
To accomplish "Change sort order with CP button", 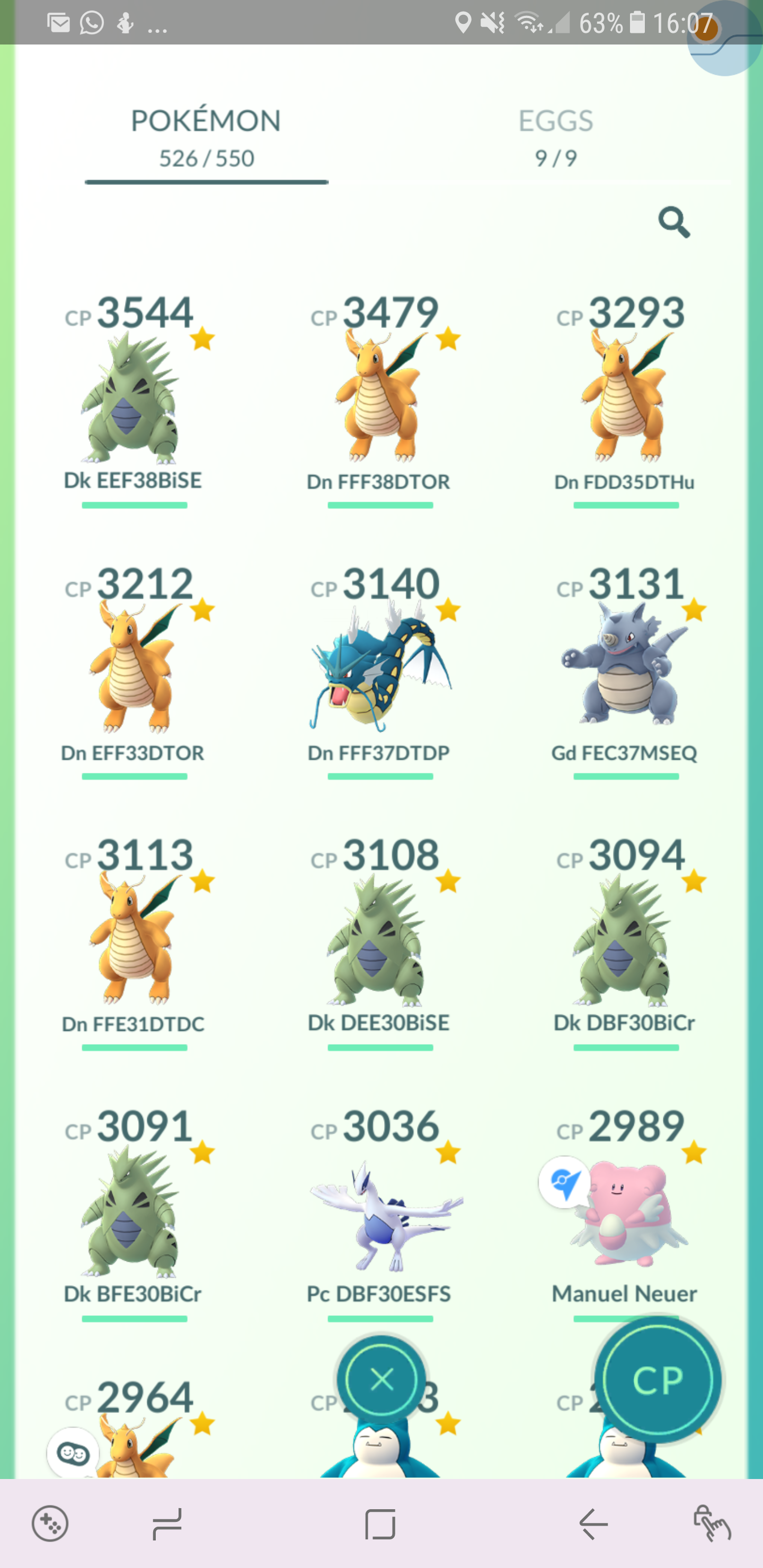I will pyautogui.click(x=658, y=1380).
